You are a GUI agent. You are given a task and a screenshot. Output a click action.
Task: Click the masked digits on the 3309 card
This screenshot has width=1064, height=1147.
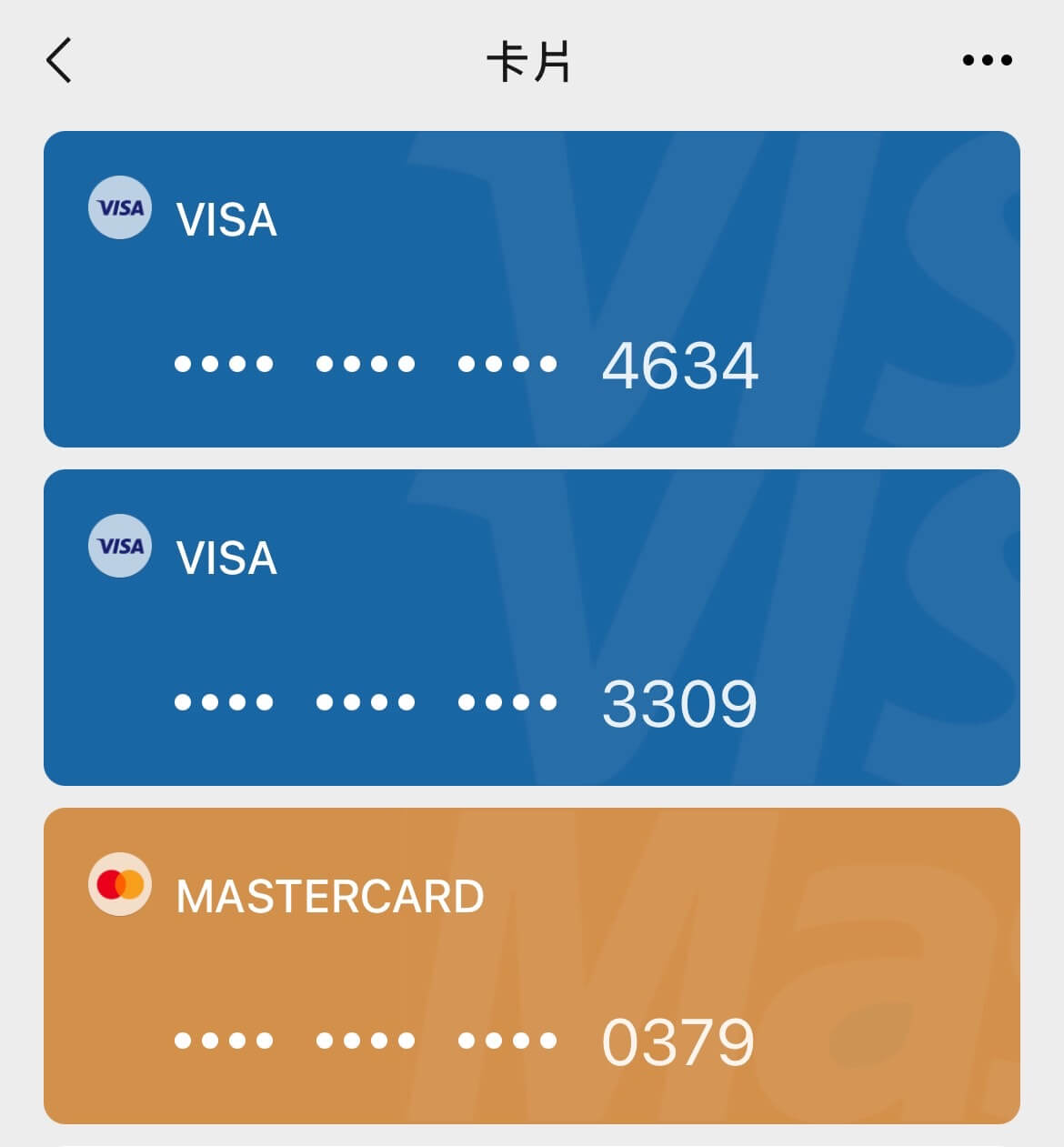pyautogui.click(x=364, y=700)
